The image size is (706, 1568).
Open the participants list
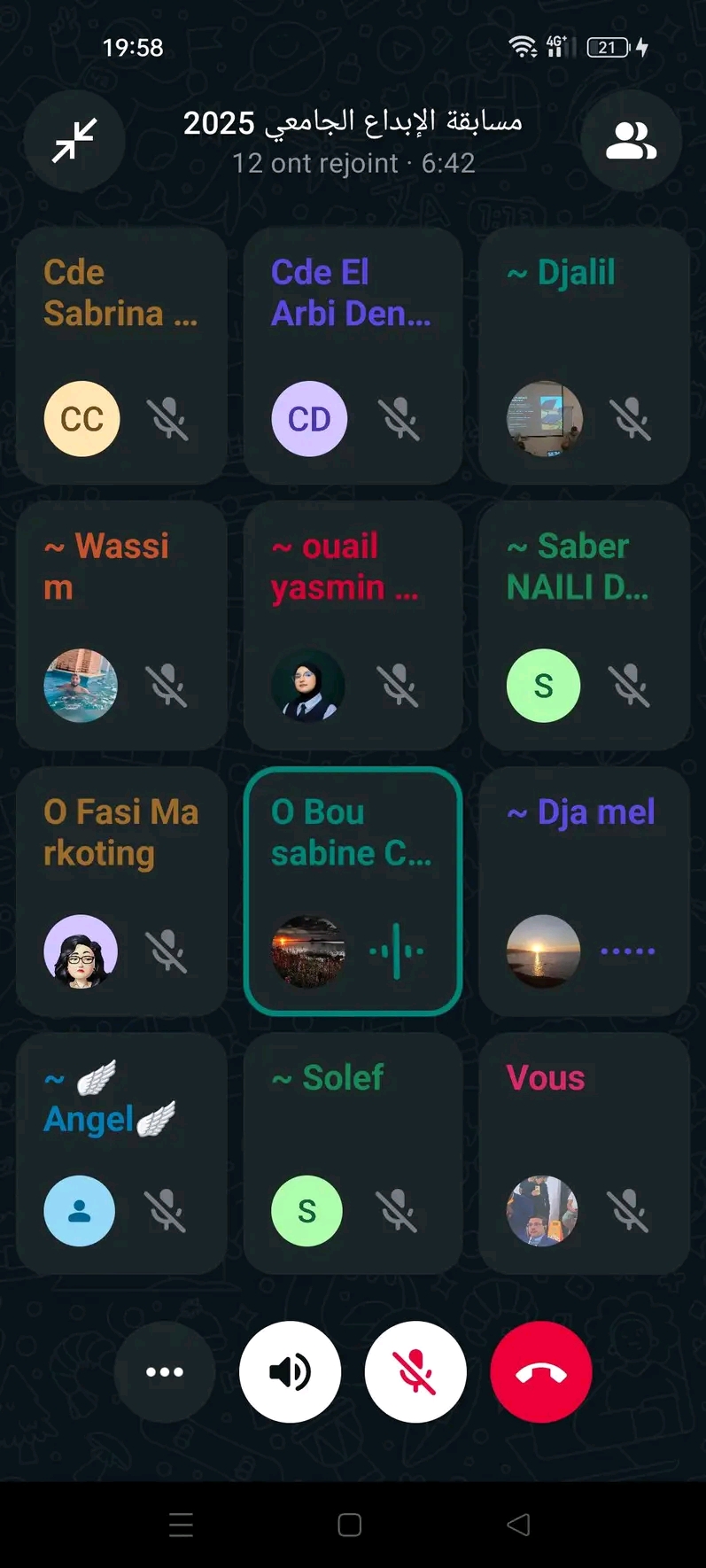point(631,141)
